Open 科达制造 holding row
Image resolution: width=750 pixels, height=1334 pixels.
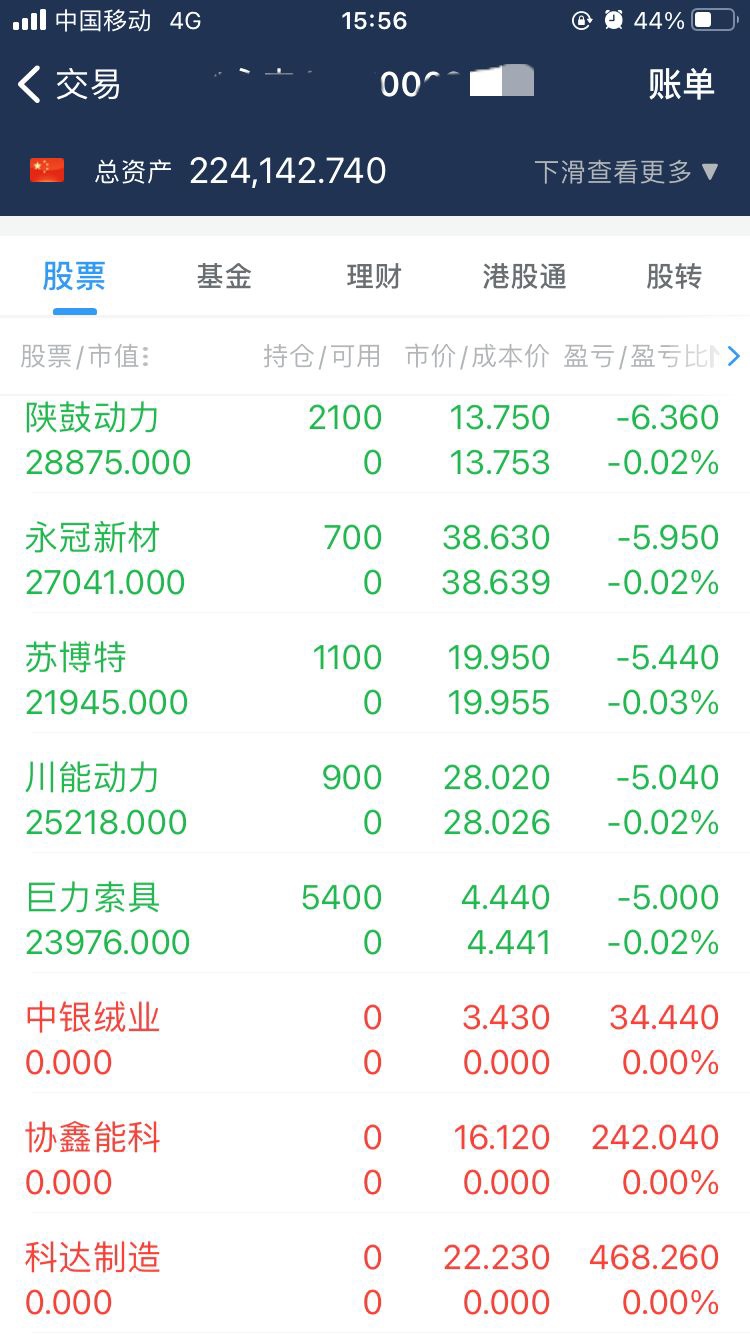[x=375, y=1279]
